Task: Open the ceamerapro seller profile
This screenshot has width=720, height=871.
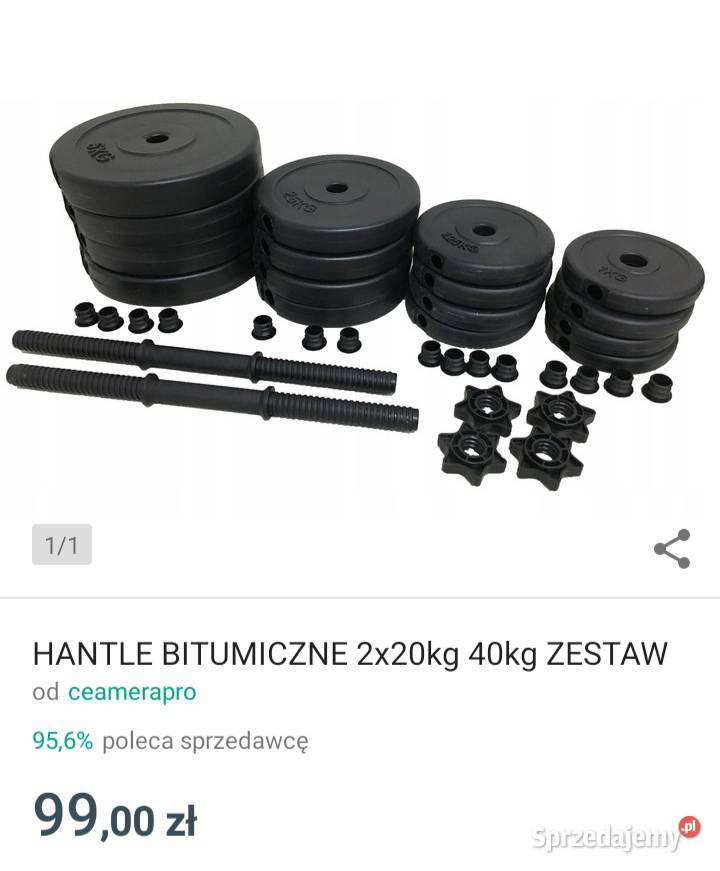Action: tap(137, 691)
